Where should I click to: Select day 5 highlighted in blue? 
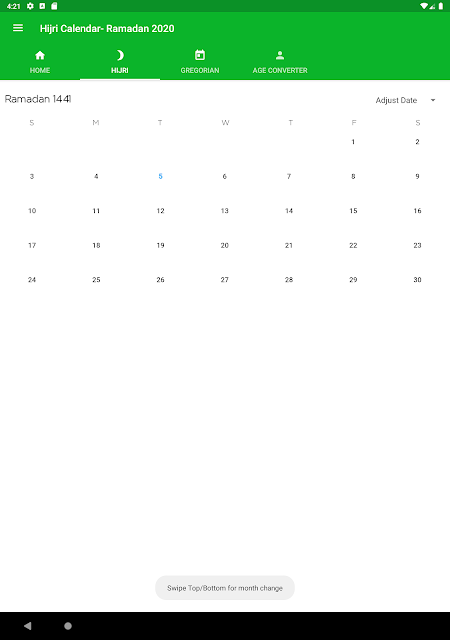pos(160,176)
